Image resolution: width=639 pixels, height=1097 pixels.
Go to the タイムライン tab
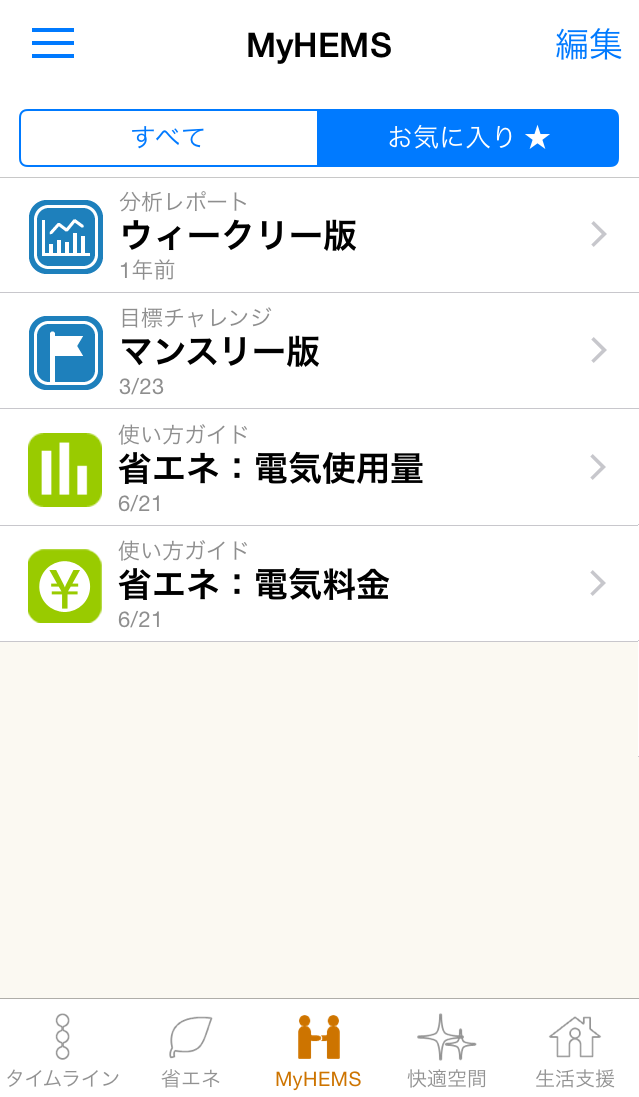pyautogui.click(x=63, y=1050)
